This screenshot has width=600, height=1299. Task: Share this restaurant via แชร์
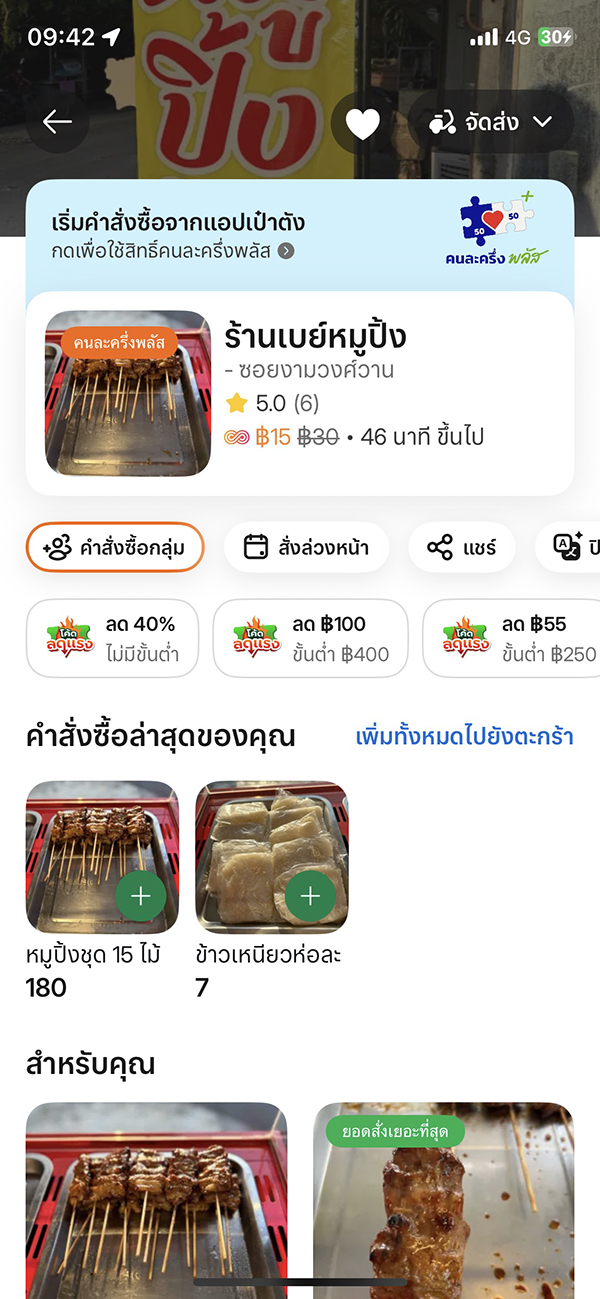click(x=461, y=547)
